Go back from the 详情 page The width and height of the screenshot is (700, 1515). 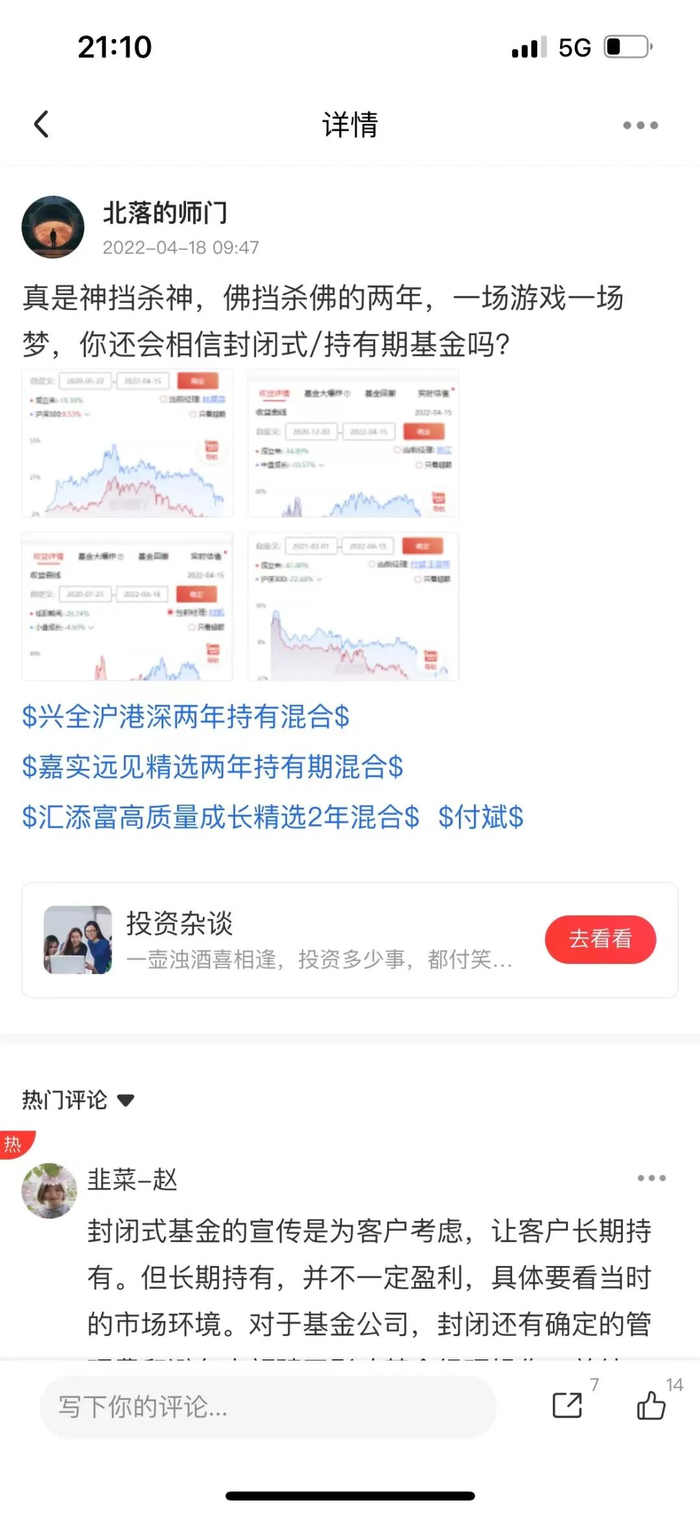point(41,125)
